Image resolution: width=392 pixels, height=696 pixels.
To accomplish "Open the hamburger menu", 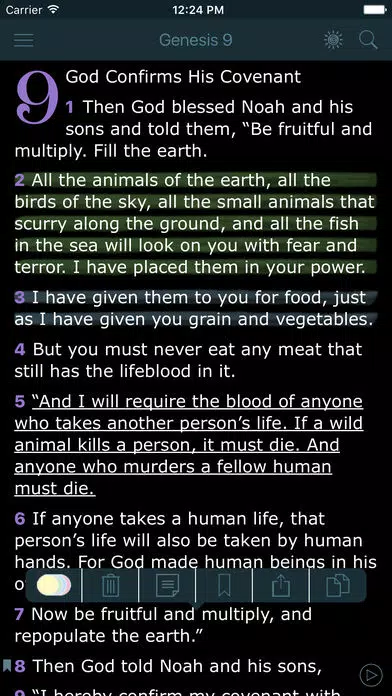I will tap(24, 40).
